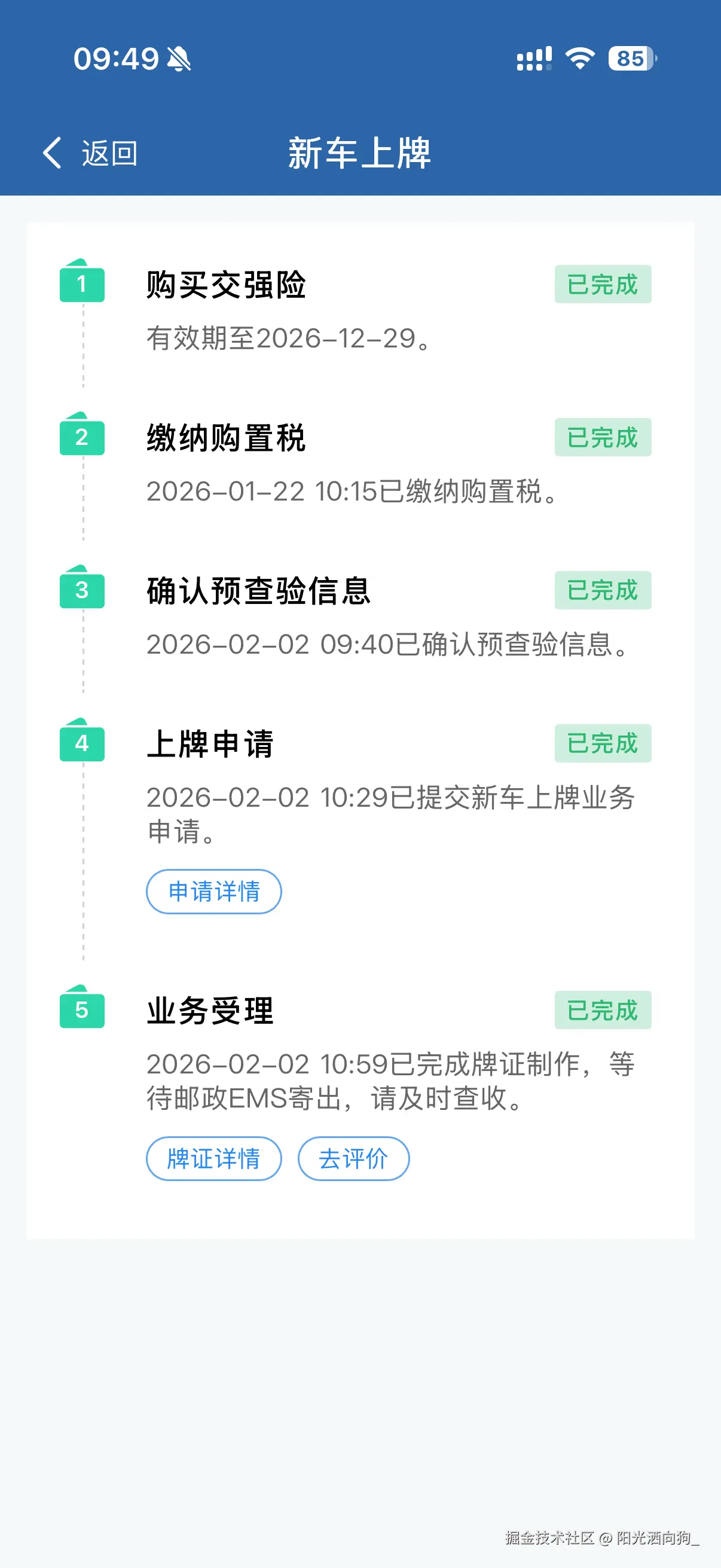Tap the step 2 icon beside 缴纳购置税
Image resolution: width=721 pixels, height=1568 pixels.
click(x=82, y=438)
